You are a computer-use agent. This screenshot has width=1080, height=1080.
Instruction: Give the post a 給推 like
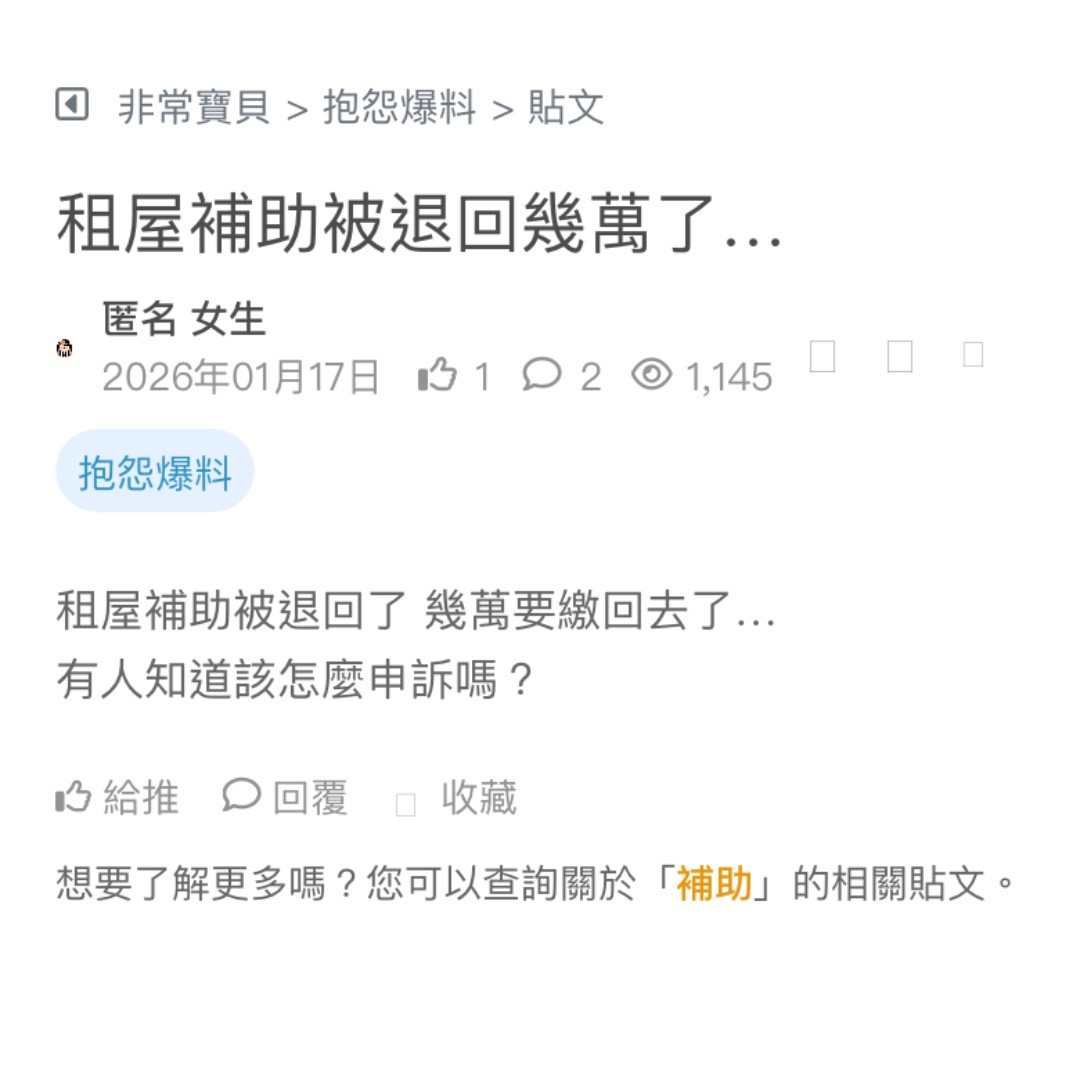[118, 798]
